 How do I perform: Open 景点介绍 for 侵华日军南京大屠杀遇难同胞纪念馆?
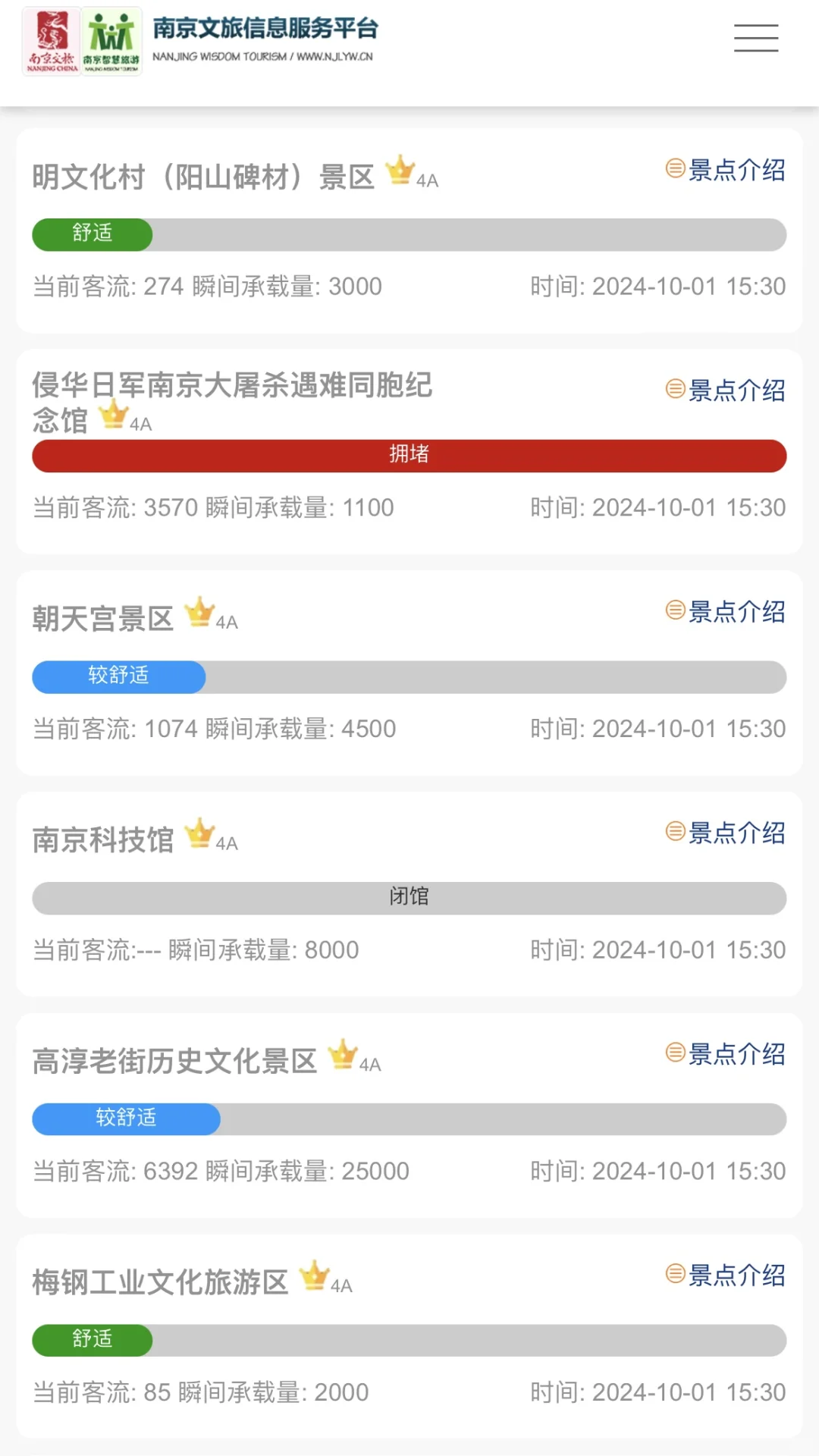coord(726,390)
